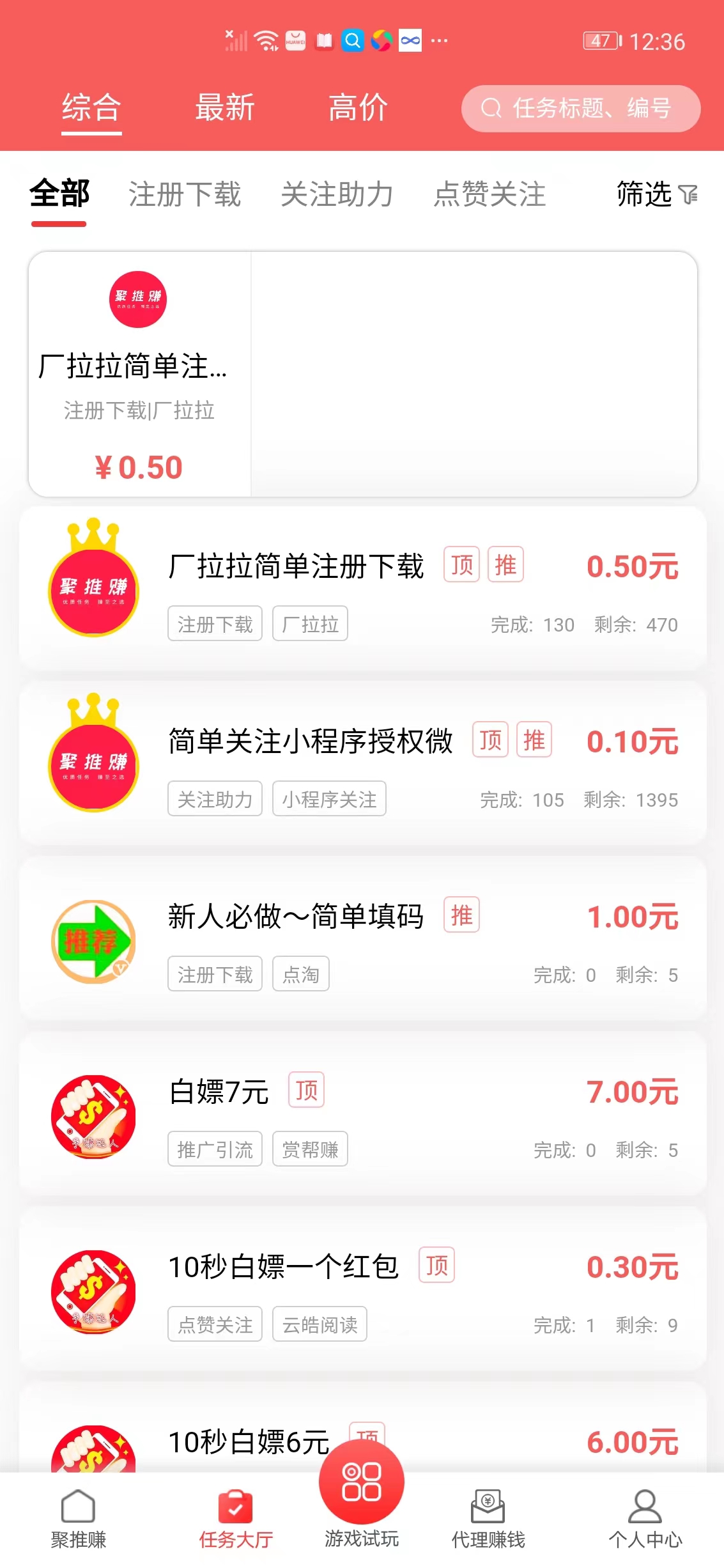Click the magnifier icon in the search bar
The height and width of the screenshot is (1568, 724).
(x=491, y=108)
